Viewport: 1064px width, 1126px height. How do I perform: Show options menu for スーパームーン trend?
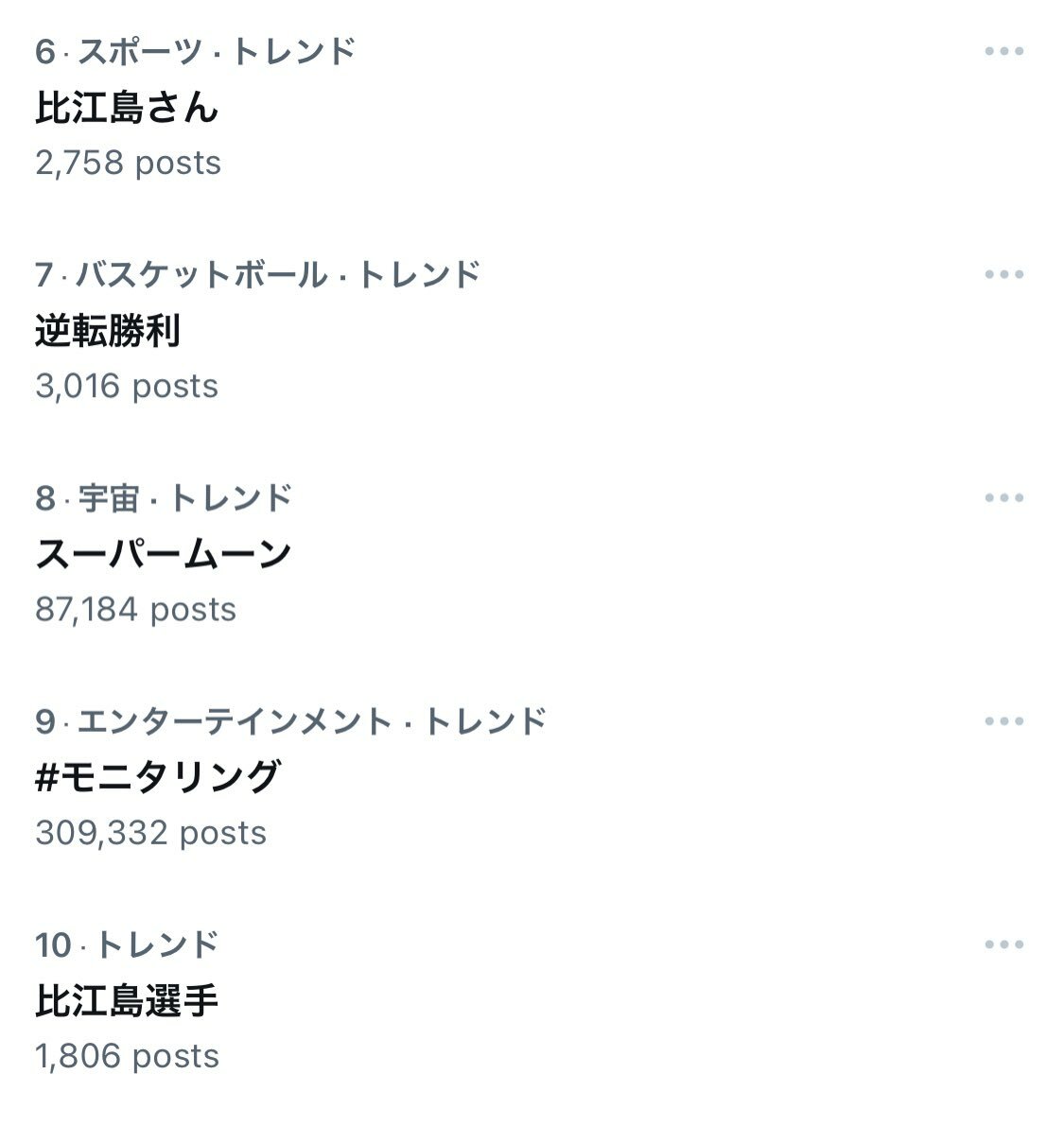point(1003,498)
